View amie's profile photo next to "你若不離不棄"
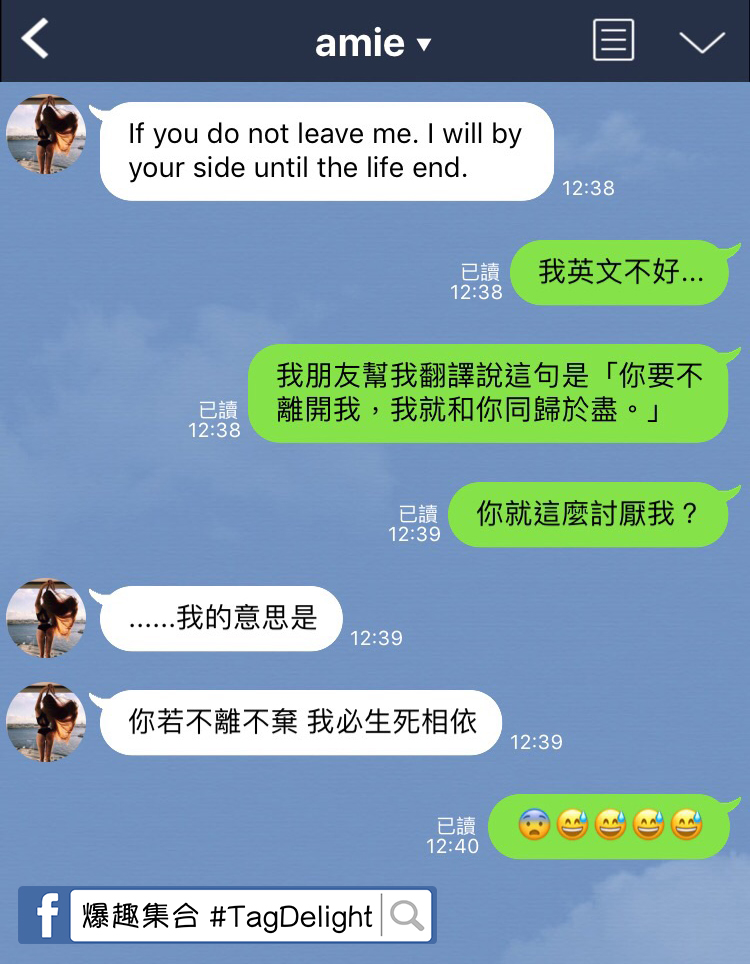Image resolution: width=750 pixels, height=964 pixels. coord(46,722)
